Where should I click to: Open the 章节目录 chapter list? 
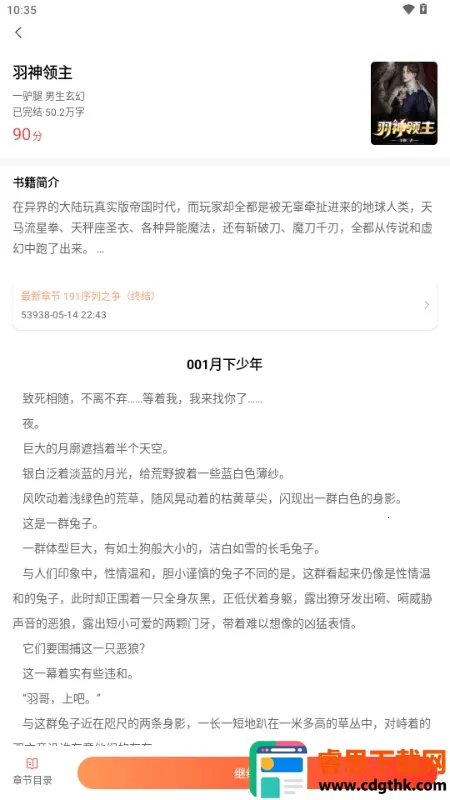click(x=32, y=772)
